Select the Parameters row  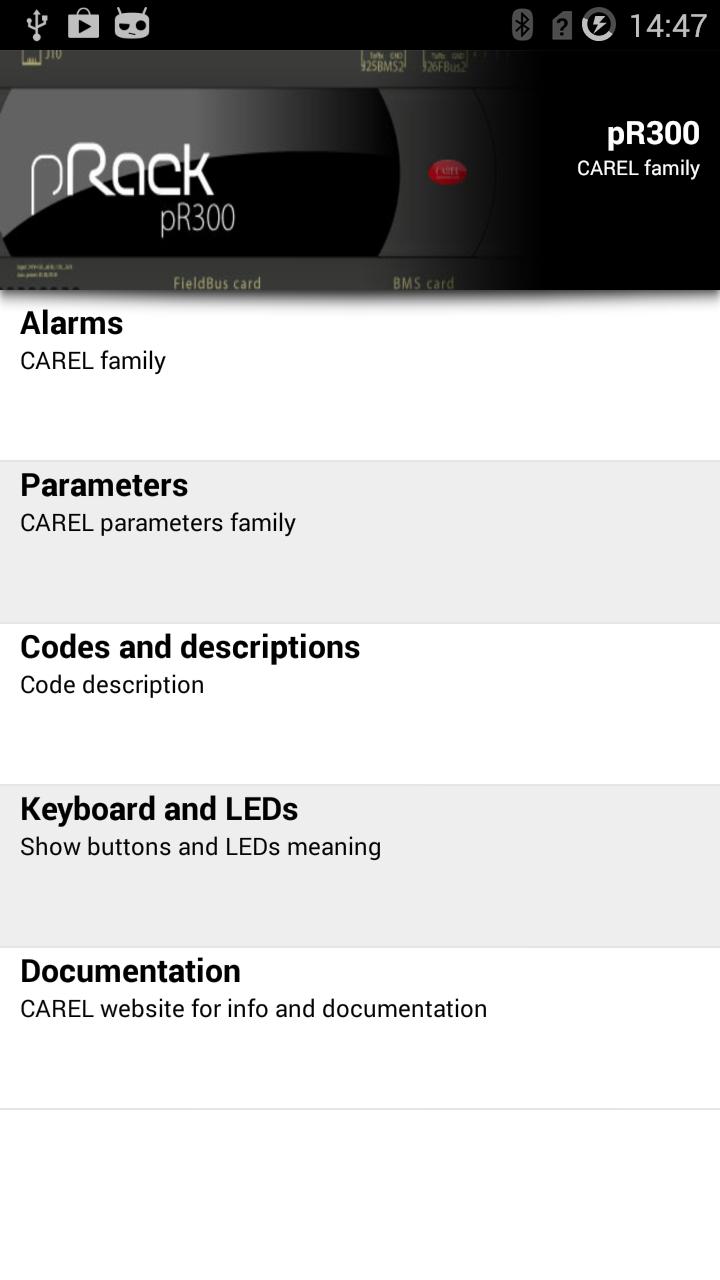[x=360, y=541]
